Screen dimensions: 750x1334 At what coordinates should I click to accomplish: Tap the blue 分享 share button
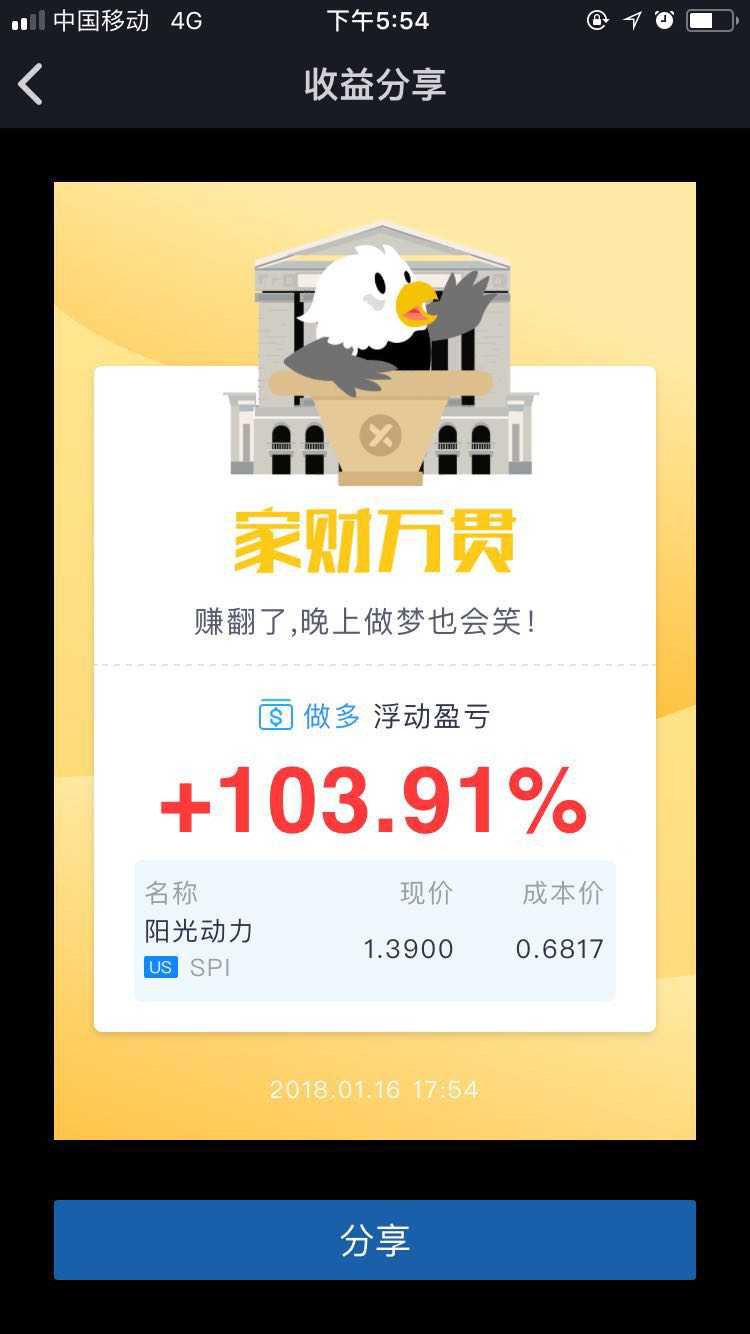click(375, 1239)
